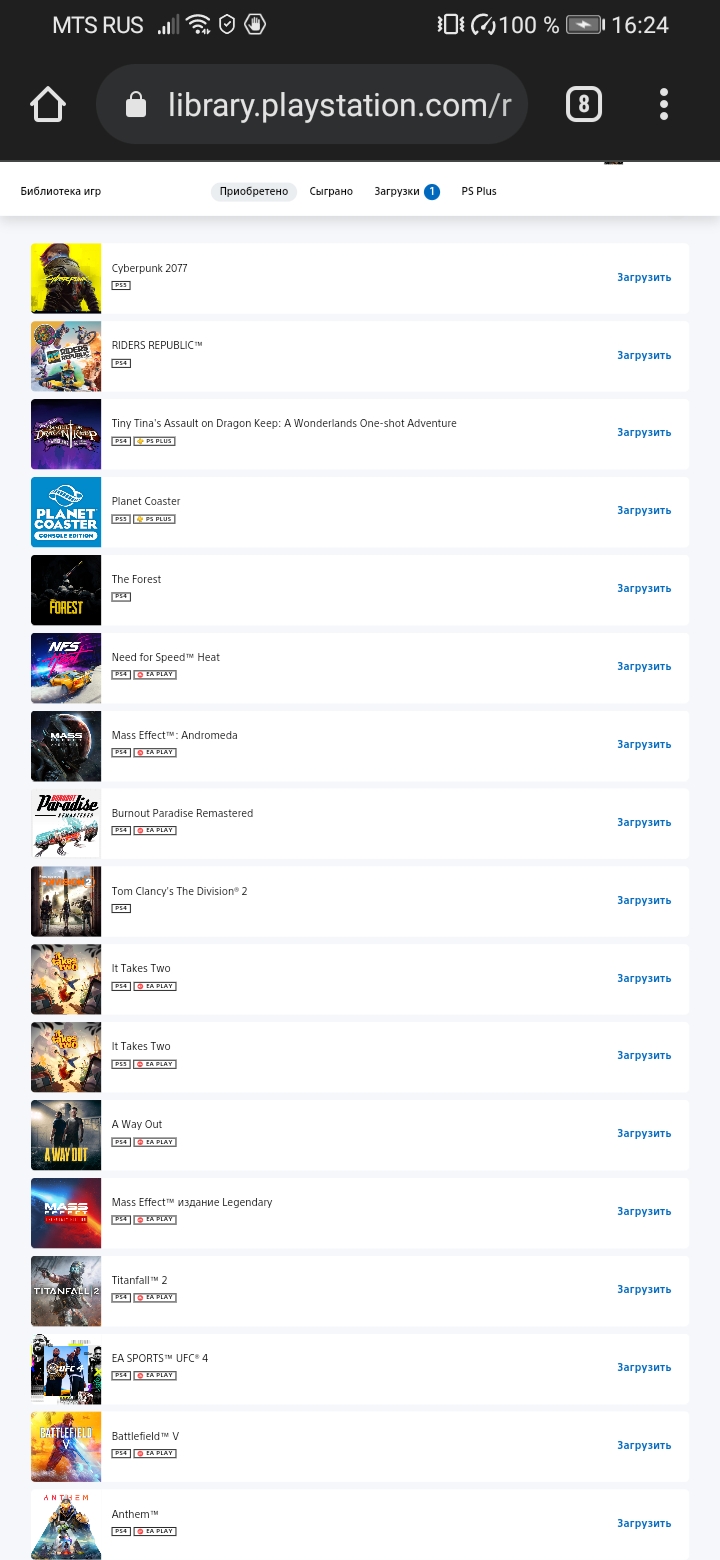This screenshot has width=720, height=1560.
Task: Open the A Way Out cover thumbnail
Action: (66, 1135)
